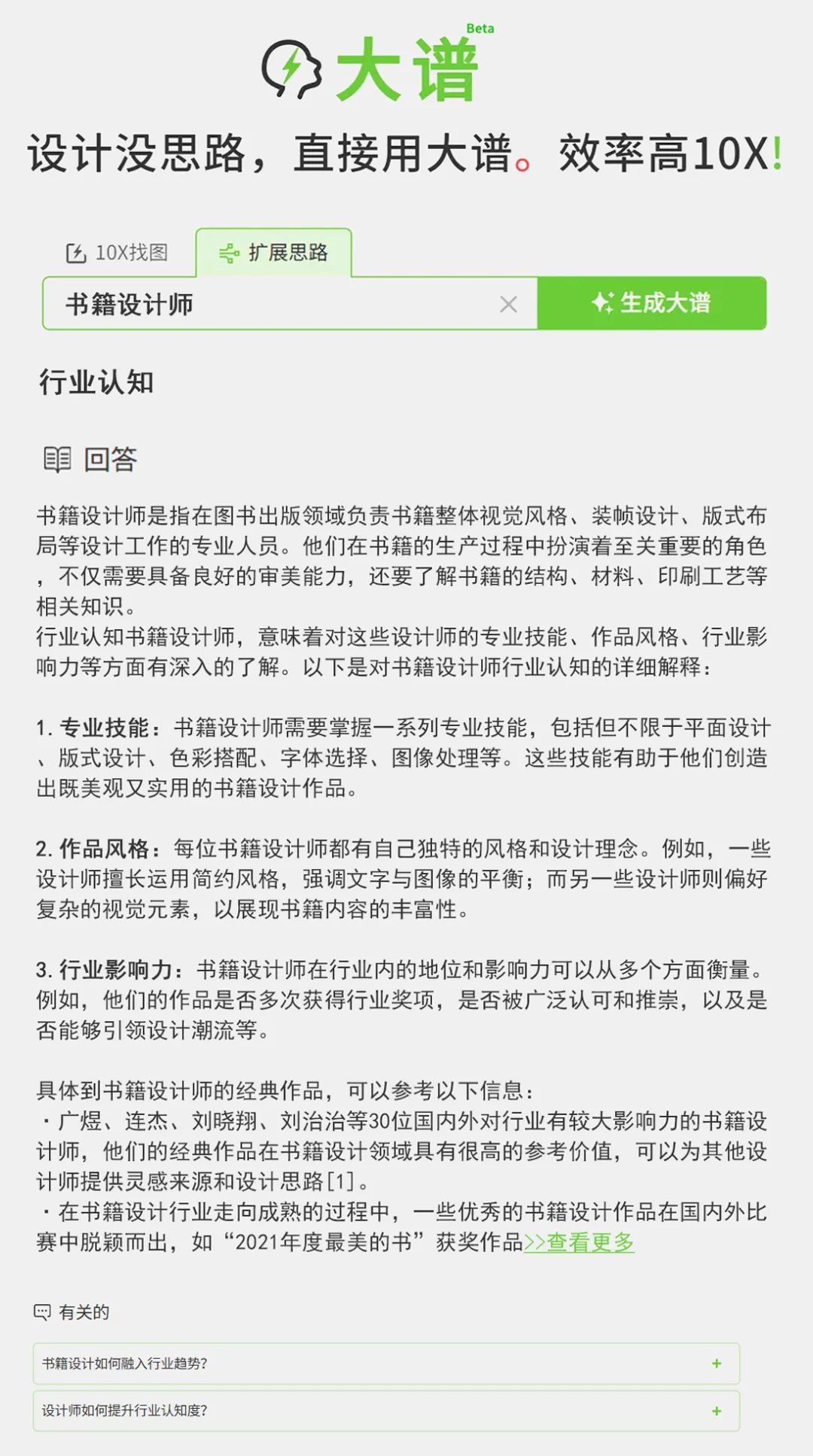813x1456 pixels.
Task: Select the 扩展思路 tab
Action: click(273, 253)
